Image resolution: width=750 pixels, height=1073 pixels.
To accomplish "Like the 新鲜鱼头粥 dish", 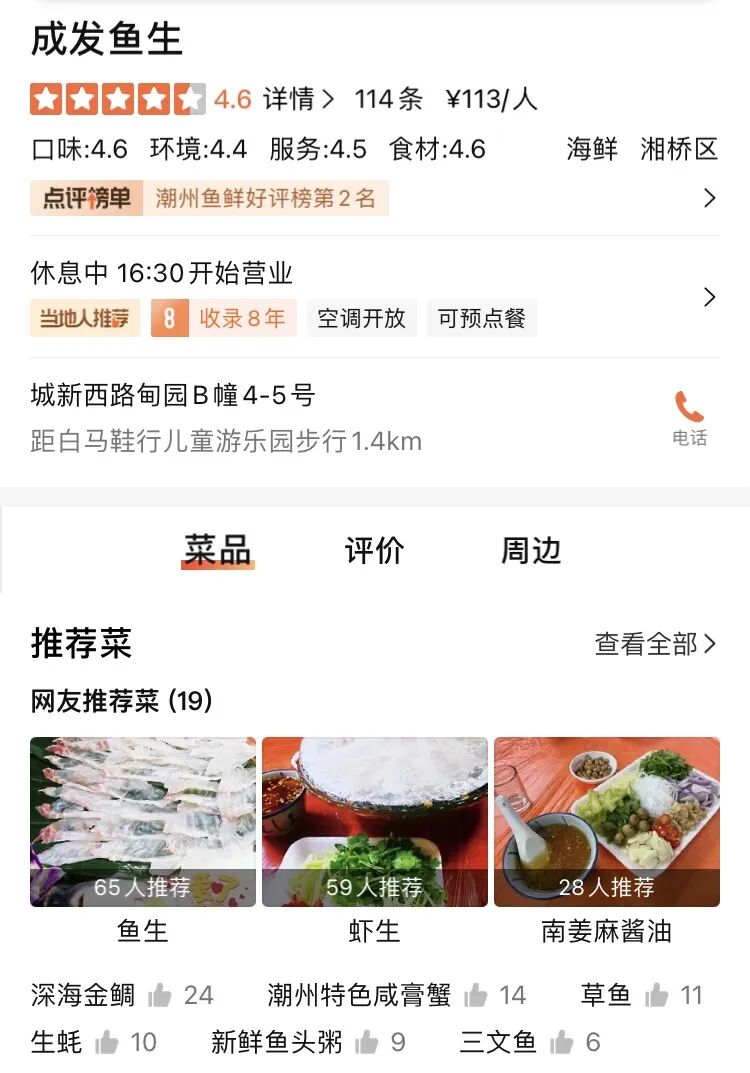I will coord(366,1043).
